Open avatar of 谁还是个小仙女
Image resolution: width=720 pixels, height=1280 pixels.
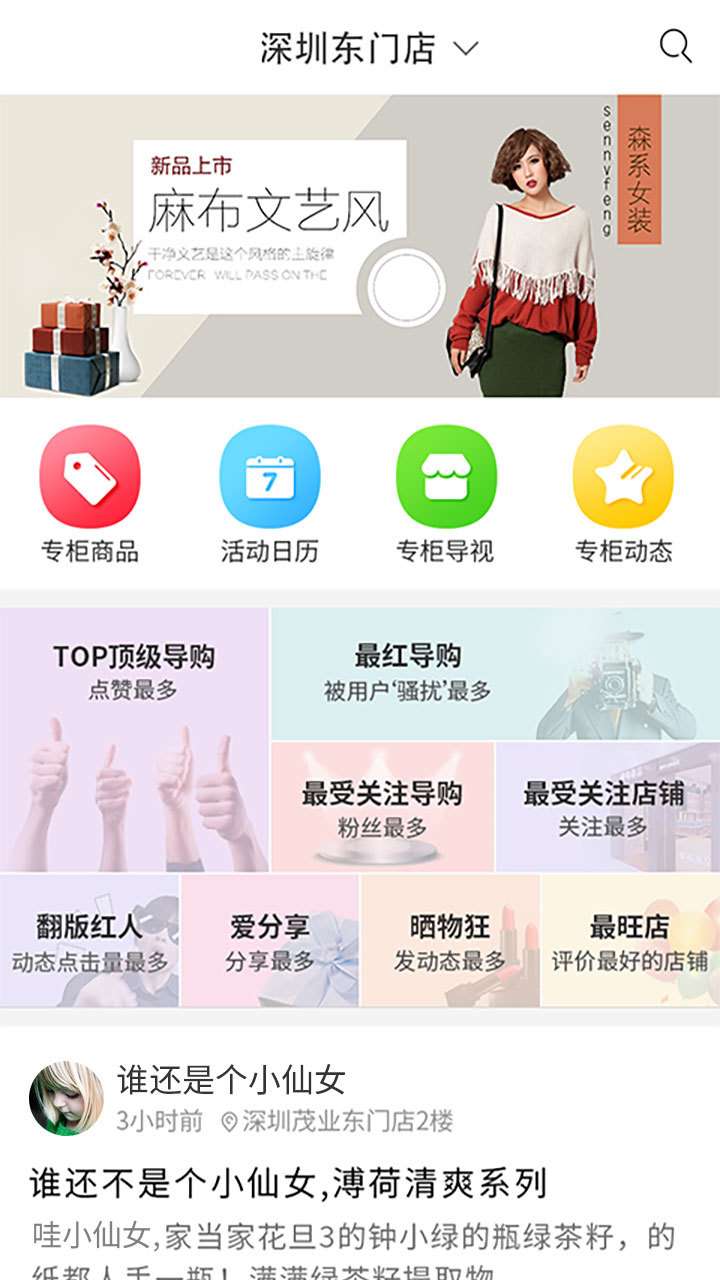[x=66, y=1098]
